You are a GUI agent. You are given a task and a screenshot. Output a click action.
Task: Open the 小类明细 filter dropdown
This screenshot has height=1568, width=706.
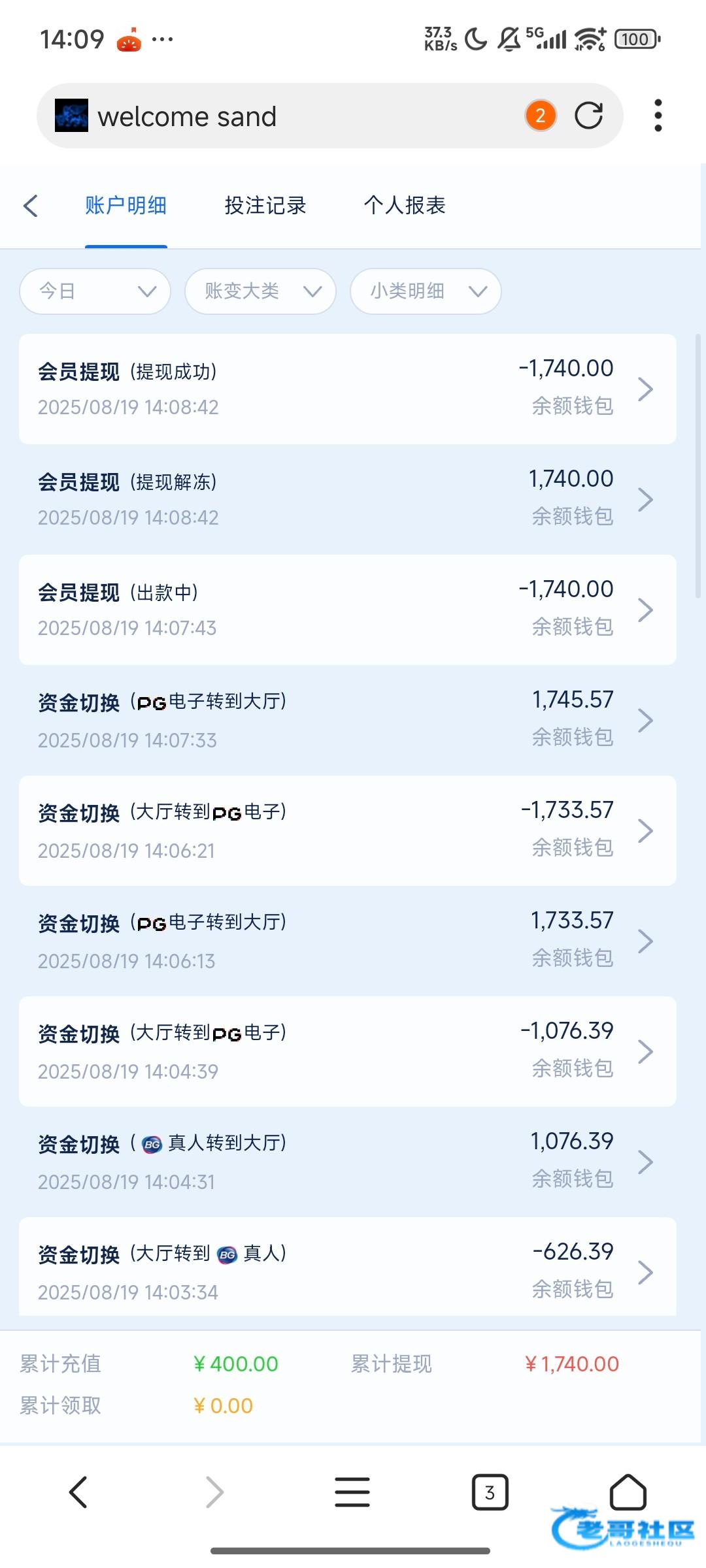(x=426, y=291)
